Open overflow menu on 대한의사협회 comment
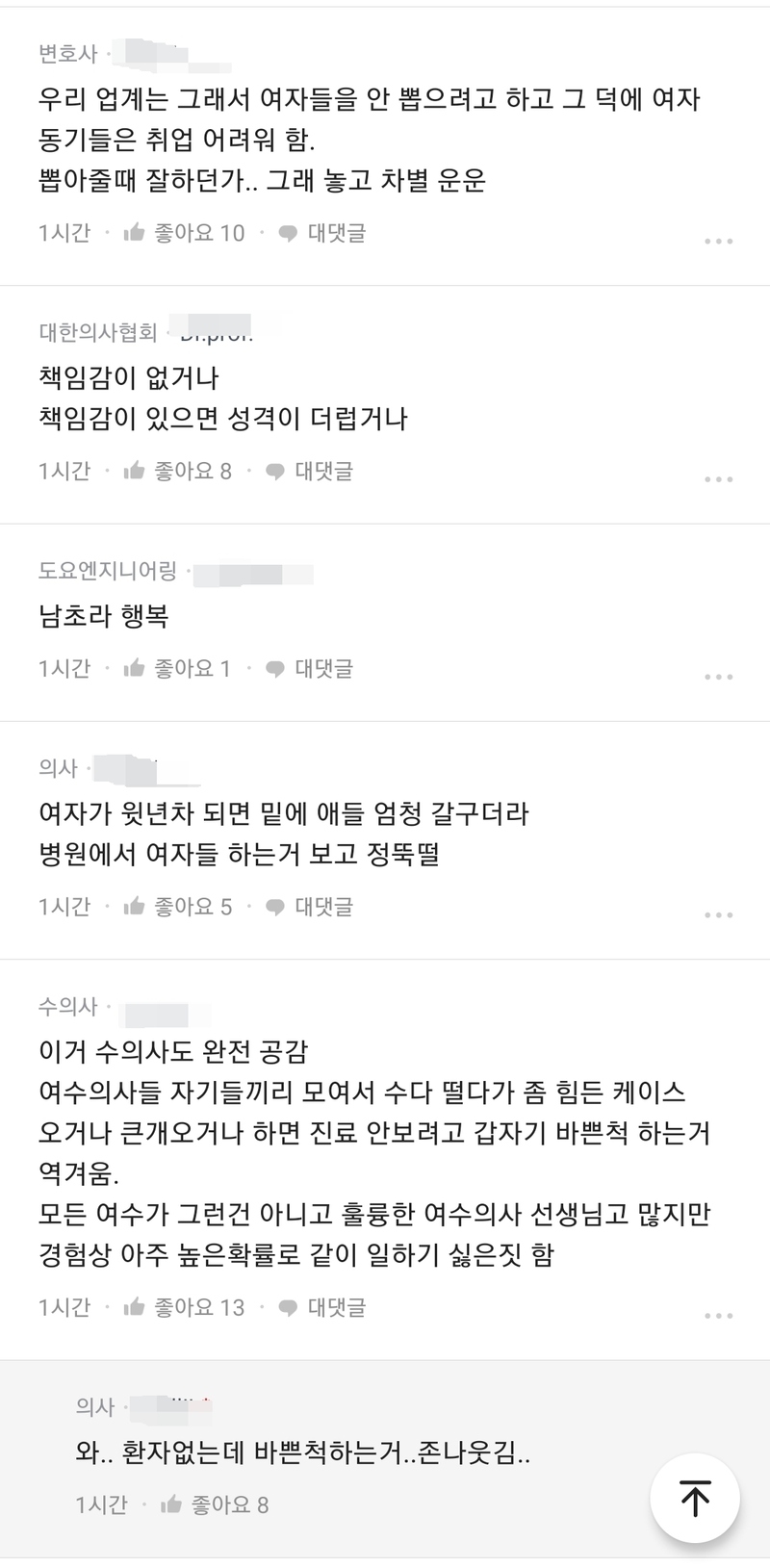The width and height of the screenshot is (770, 1568). click(x=718, y=478)
